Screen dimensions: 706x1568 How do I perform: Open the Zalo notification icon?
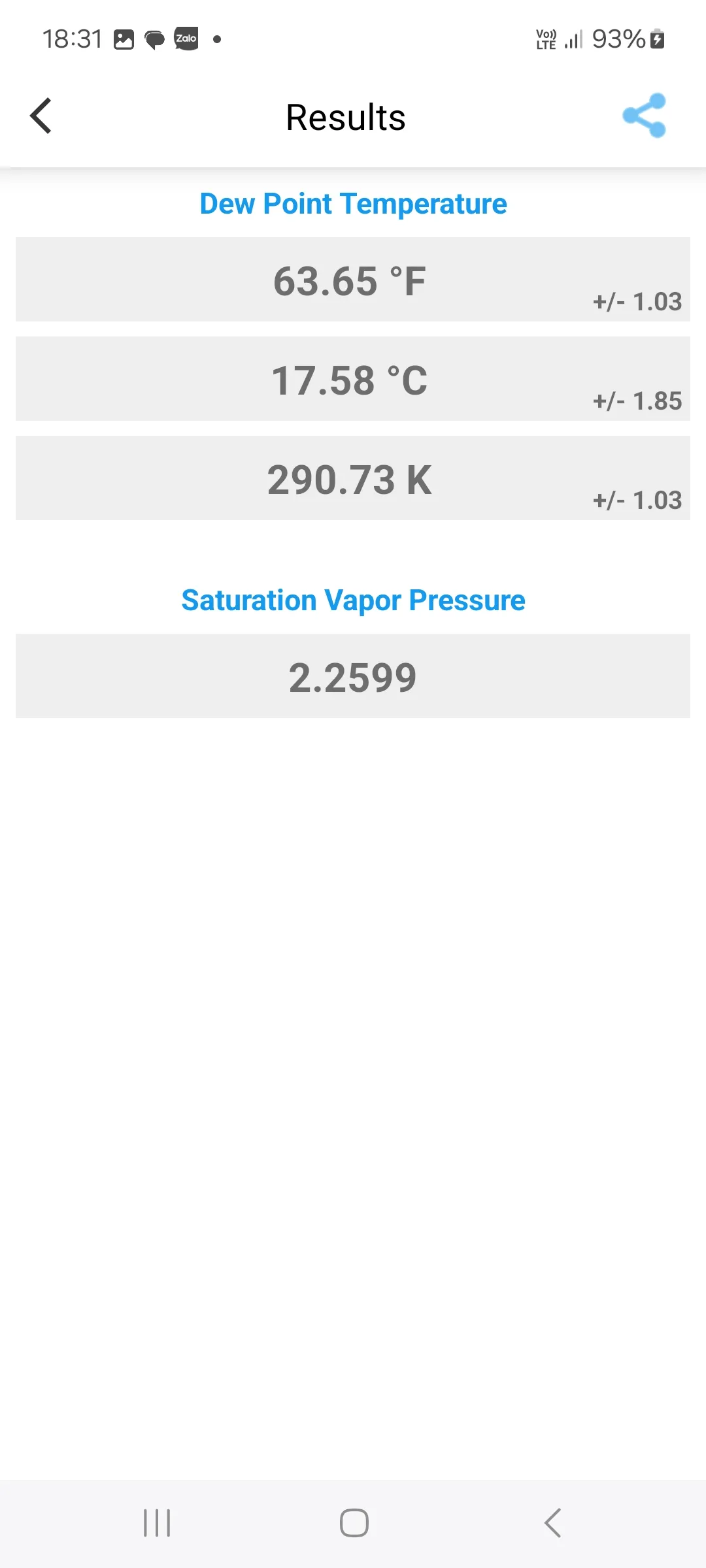click(186, 39)
